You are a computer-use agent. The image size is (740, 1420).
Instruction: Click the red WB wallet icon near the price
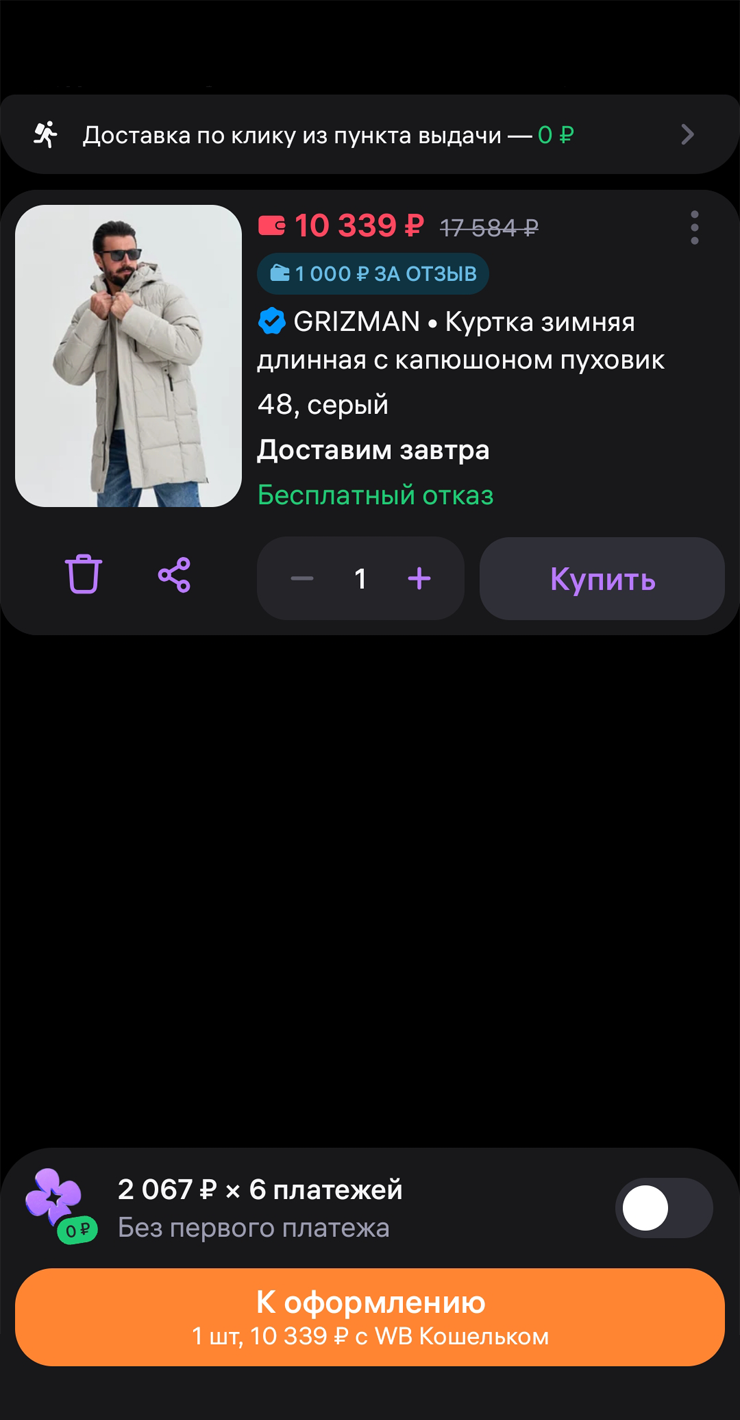(x=271, y=225)
